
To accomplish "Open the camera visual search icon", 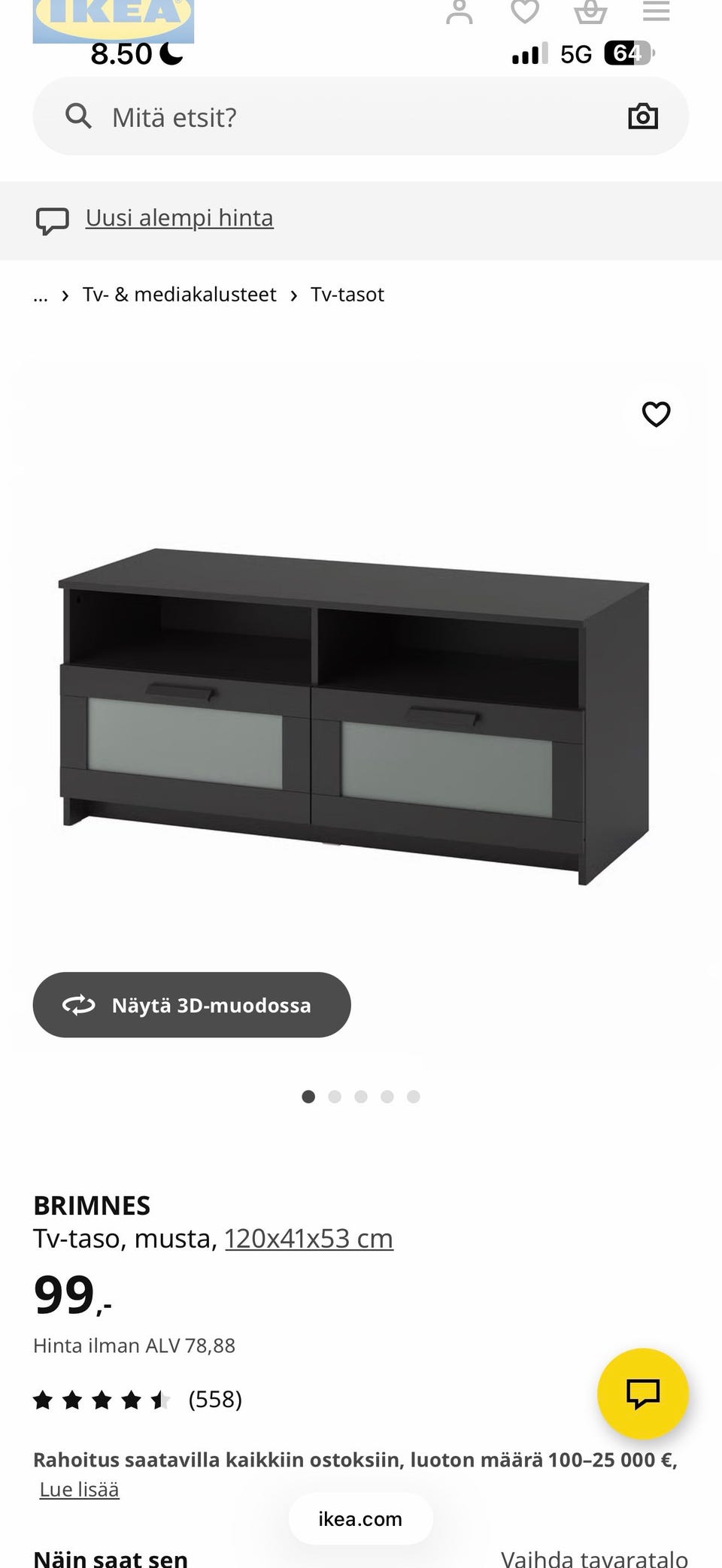I will tap(643, 117).
